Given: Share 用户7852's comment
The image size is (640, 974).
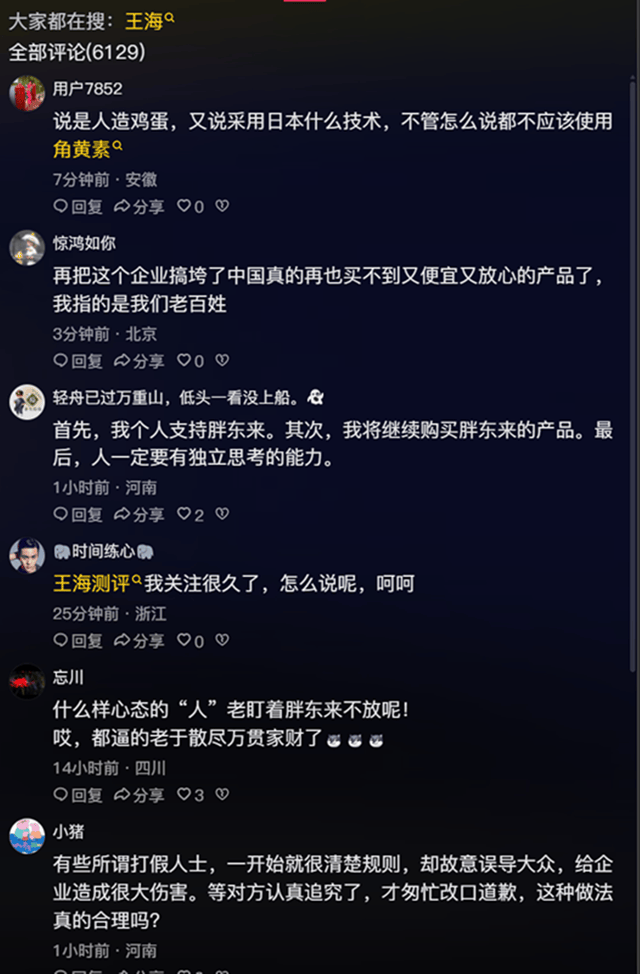Looking at the screenshot, I should 139,206.
